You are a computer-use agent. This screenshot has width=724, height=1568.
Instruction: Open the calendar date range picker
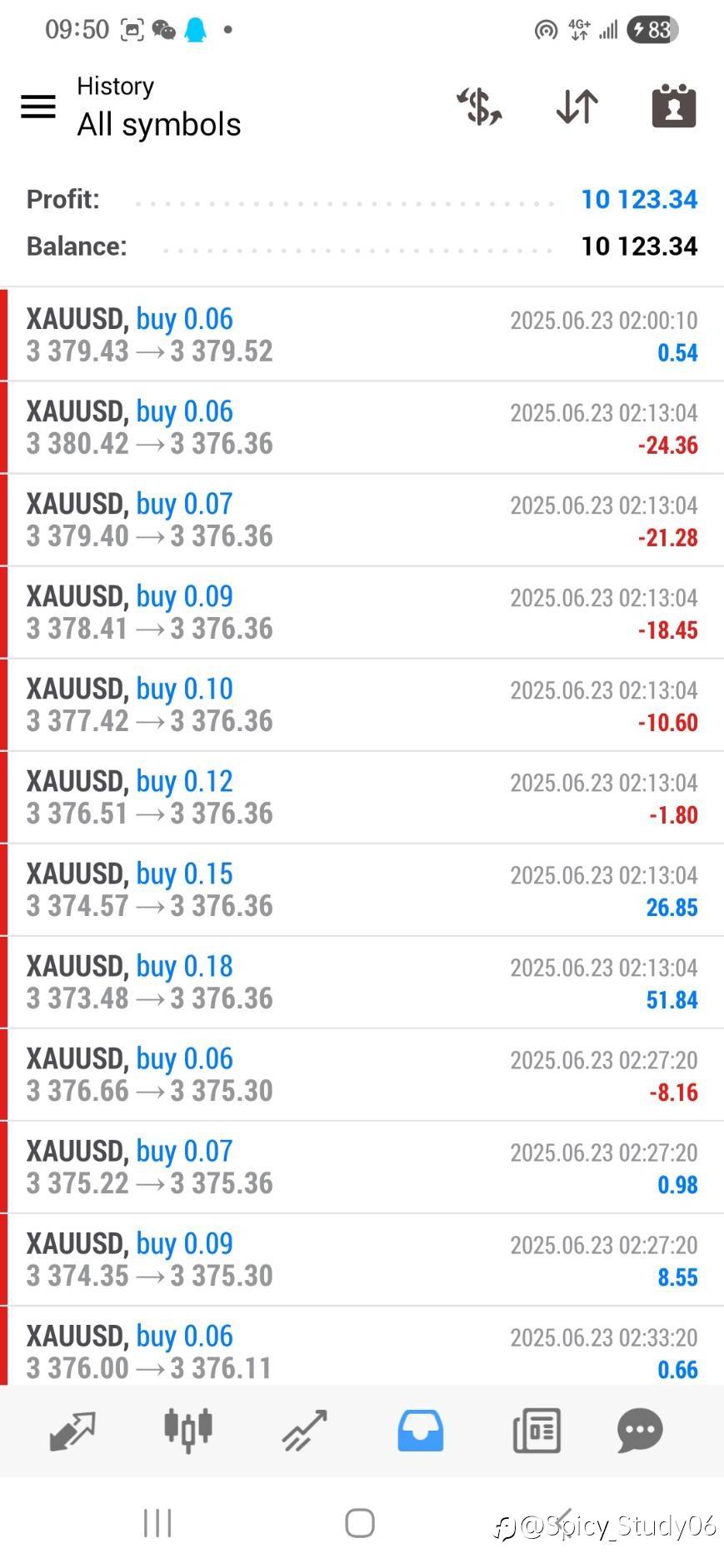(673, 106)
